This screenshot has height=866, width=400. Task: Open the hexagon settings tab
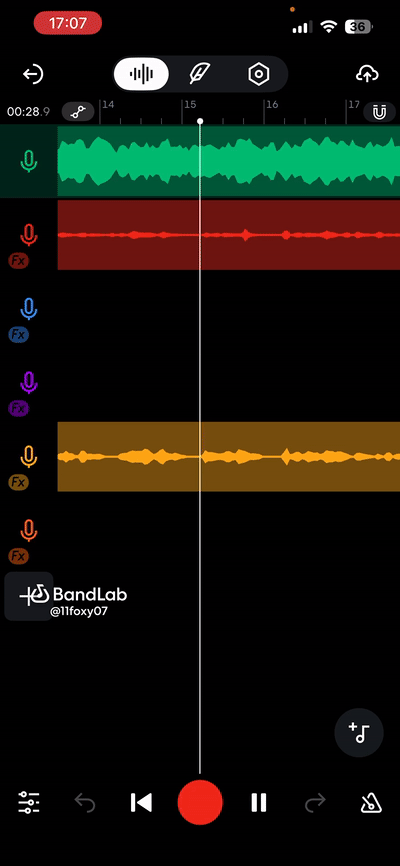[x=258, y=74]
